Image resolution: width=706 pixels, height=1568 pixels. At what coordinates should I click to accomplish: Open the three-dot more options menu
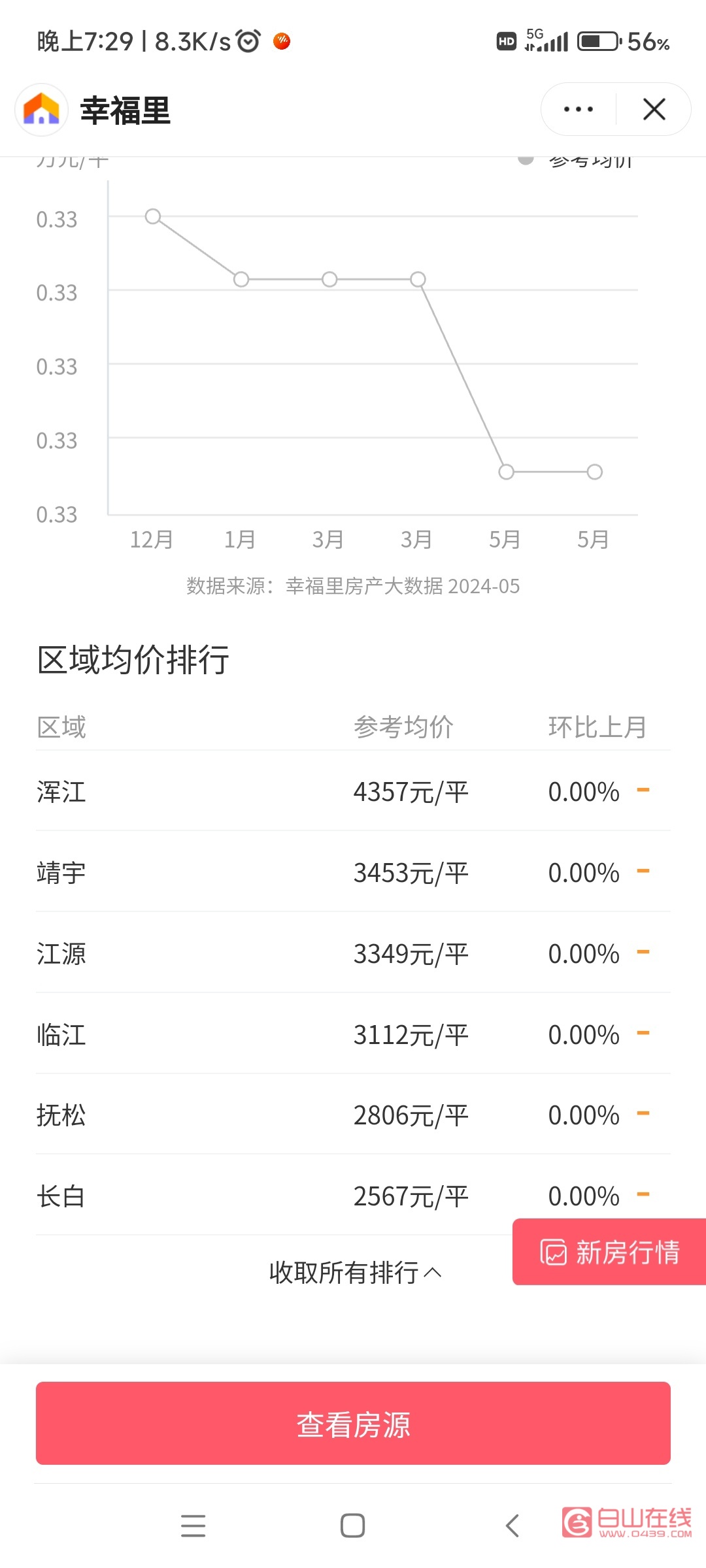(579, 109)
